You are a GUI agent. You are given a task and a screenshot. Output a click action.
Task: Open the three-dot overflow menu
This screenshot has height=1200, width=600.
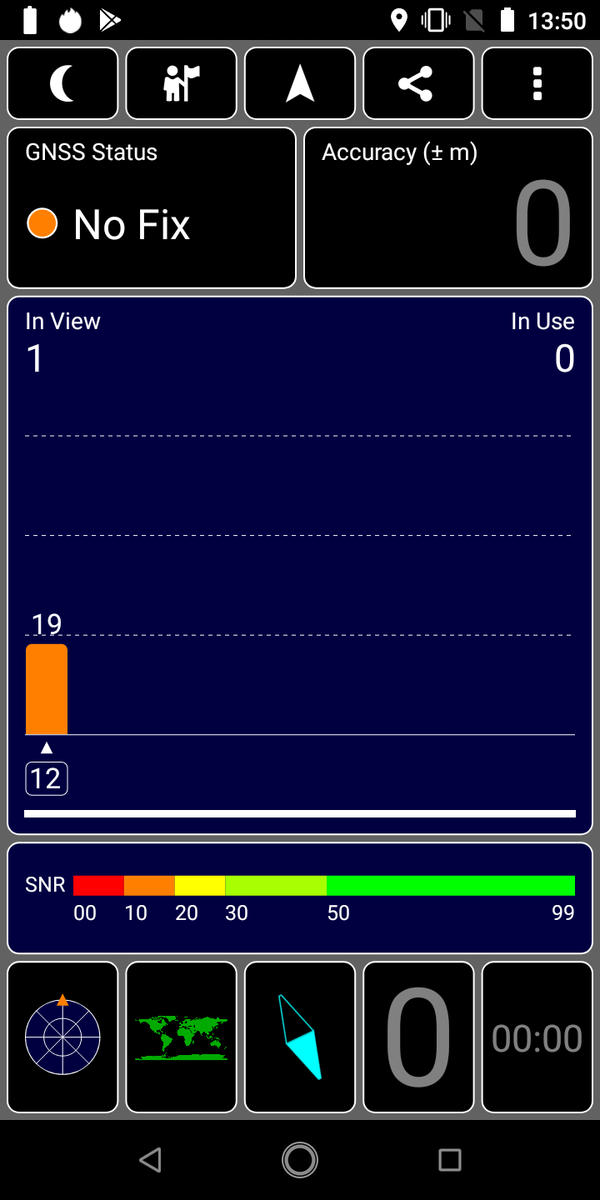(x=537, y=84)
